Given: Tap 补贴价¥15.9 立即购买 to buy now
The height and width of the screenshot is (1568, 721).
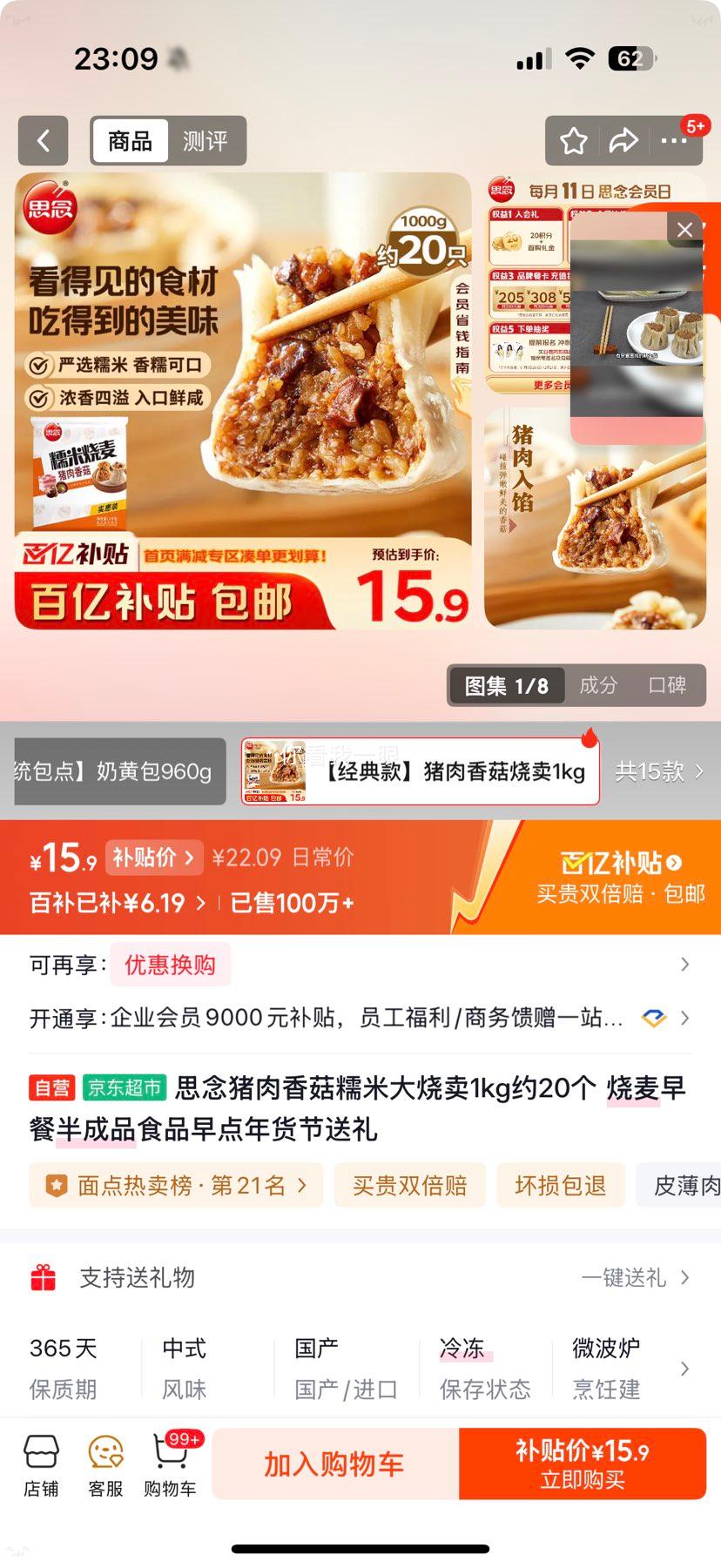Looking at the screenshot, I should click(x=582, y=1464).
